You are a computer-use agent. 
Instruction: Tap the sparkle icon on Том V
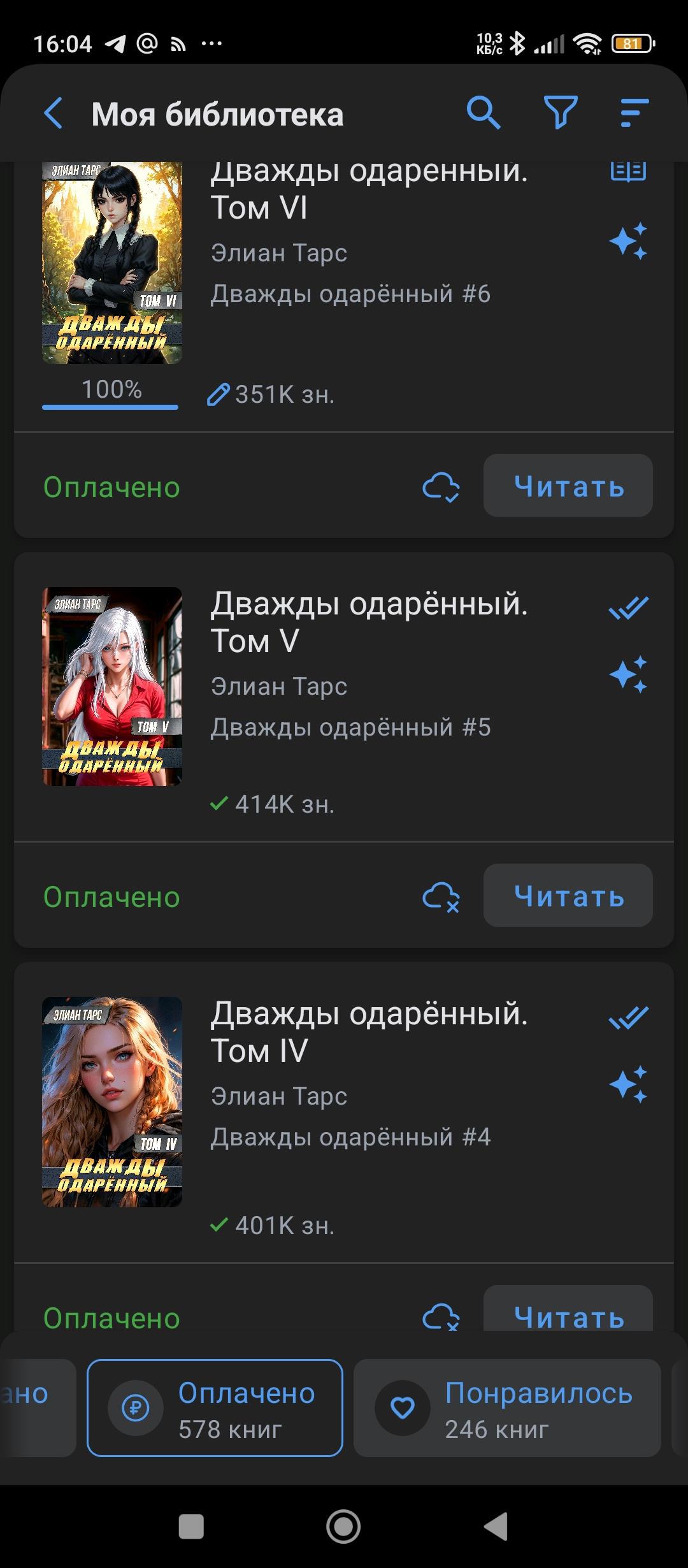(x=628, y=674)
